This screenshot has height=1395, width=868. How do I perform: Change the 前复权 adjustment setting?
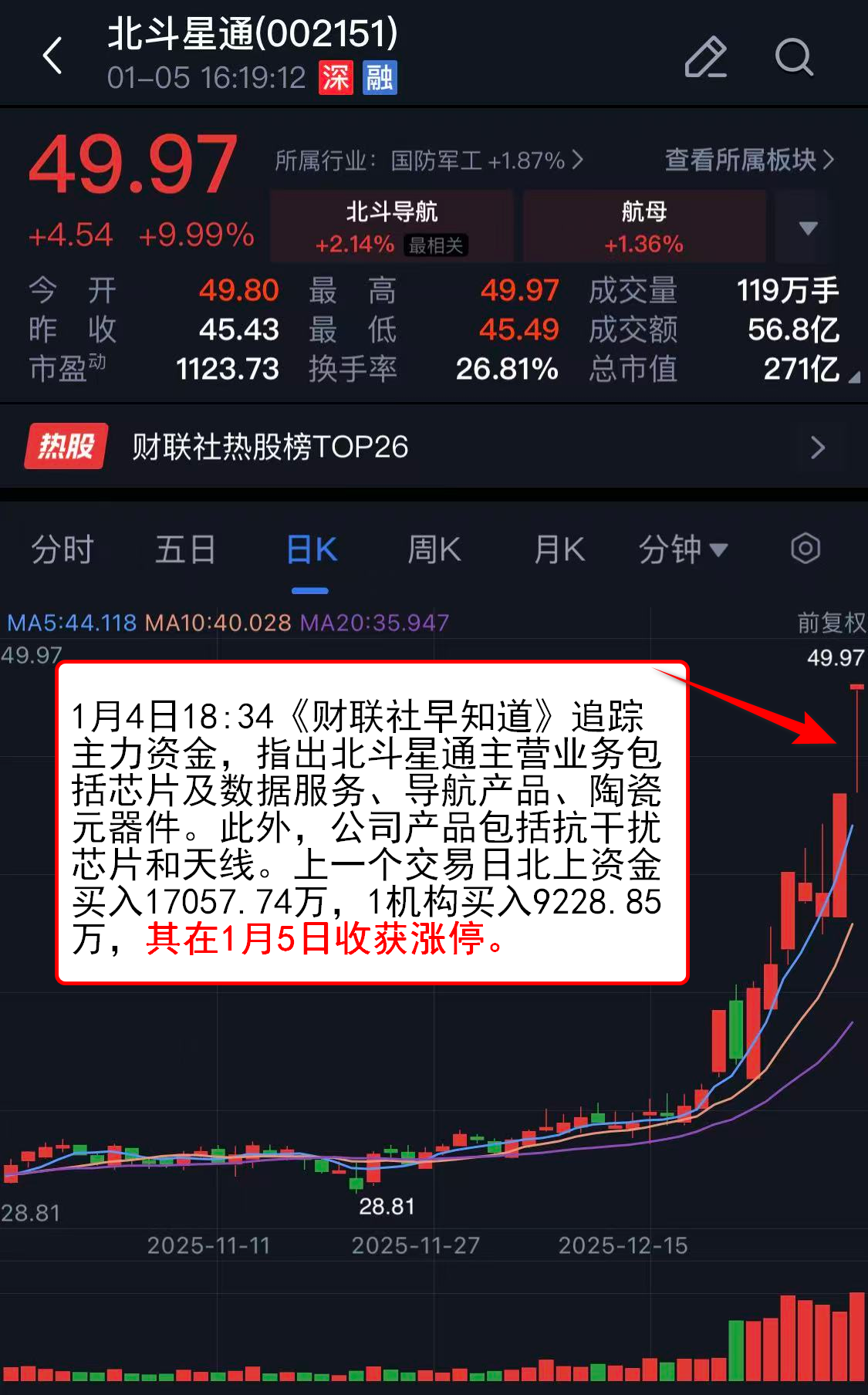point(830,623)
